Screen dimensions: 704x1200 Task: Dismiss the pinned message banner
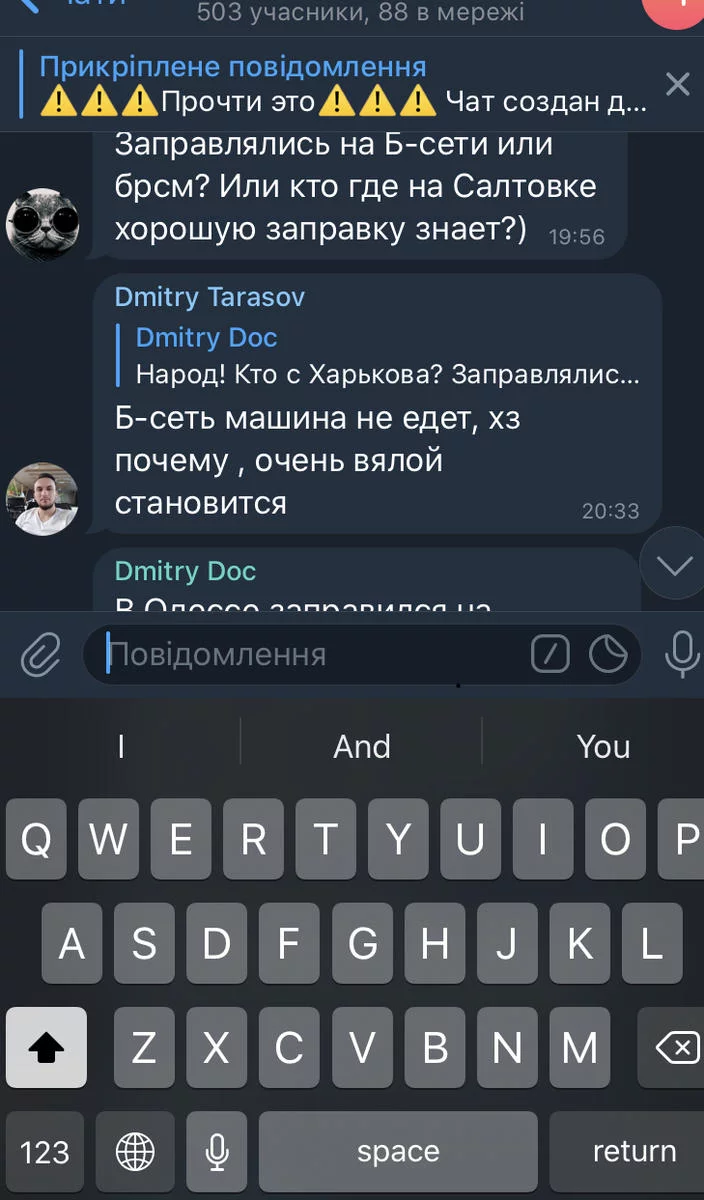(677, 84)
